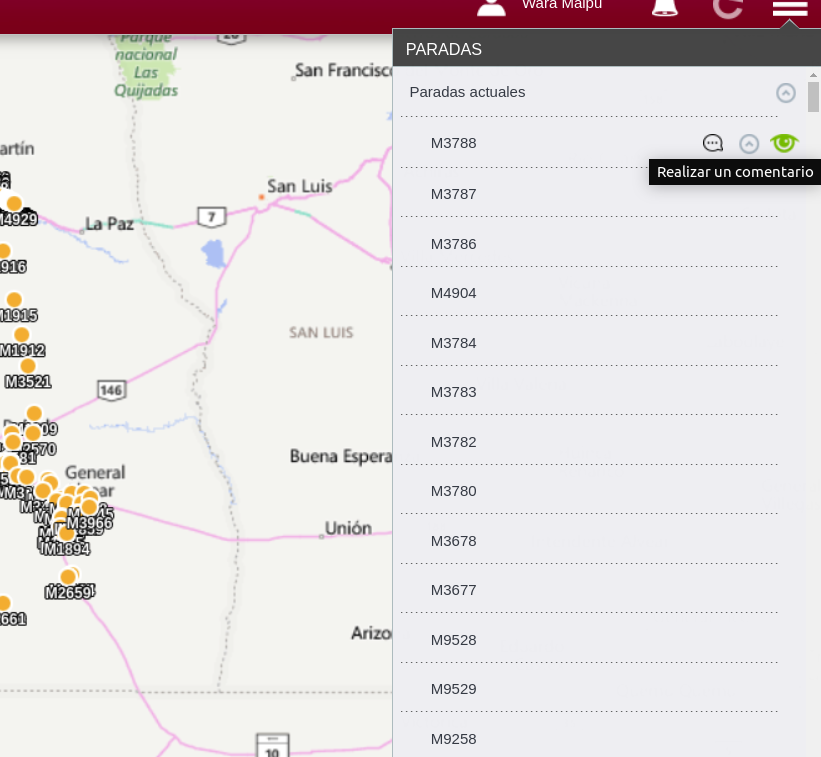
Task: Select stop M3780
Action: (x=454, y=491)
